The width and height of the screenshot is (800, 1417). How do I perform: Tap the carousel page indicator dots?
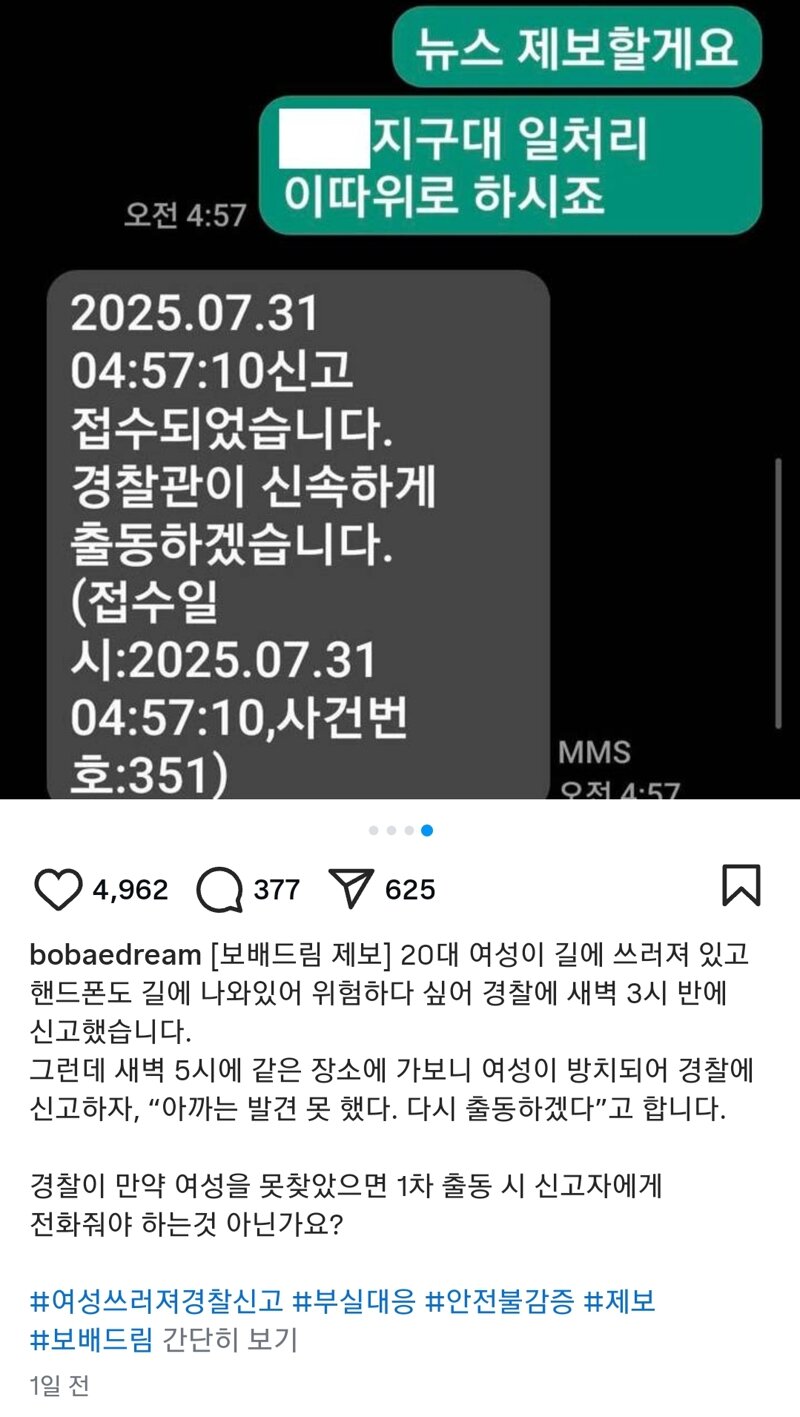(x=400, y=830)
